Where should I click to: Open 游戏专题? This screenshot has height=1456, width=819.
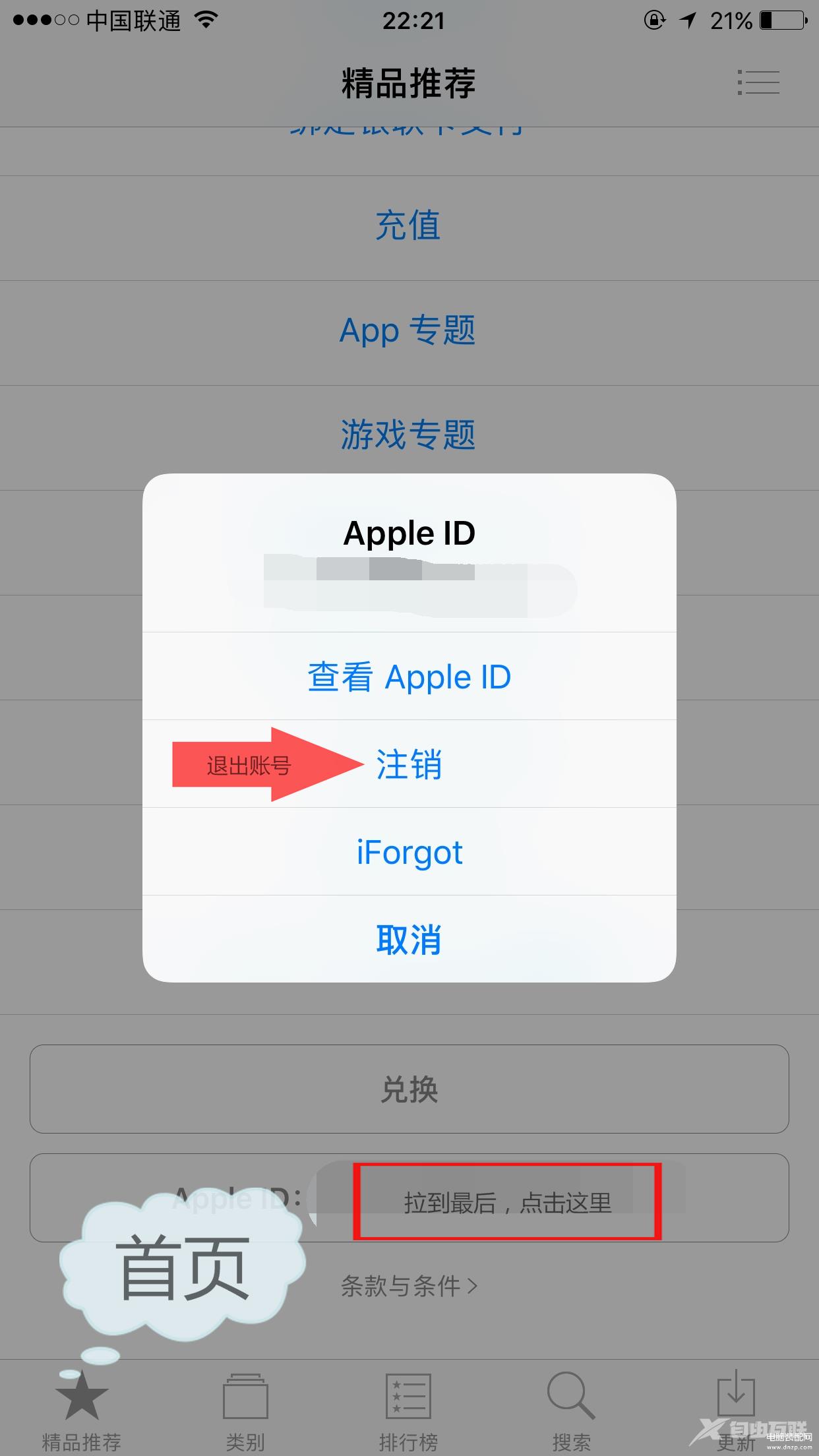click(408, 435)
